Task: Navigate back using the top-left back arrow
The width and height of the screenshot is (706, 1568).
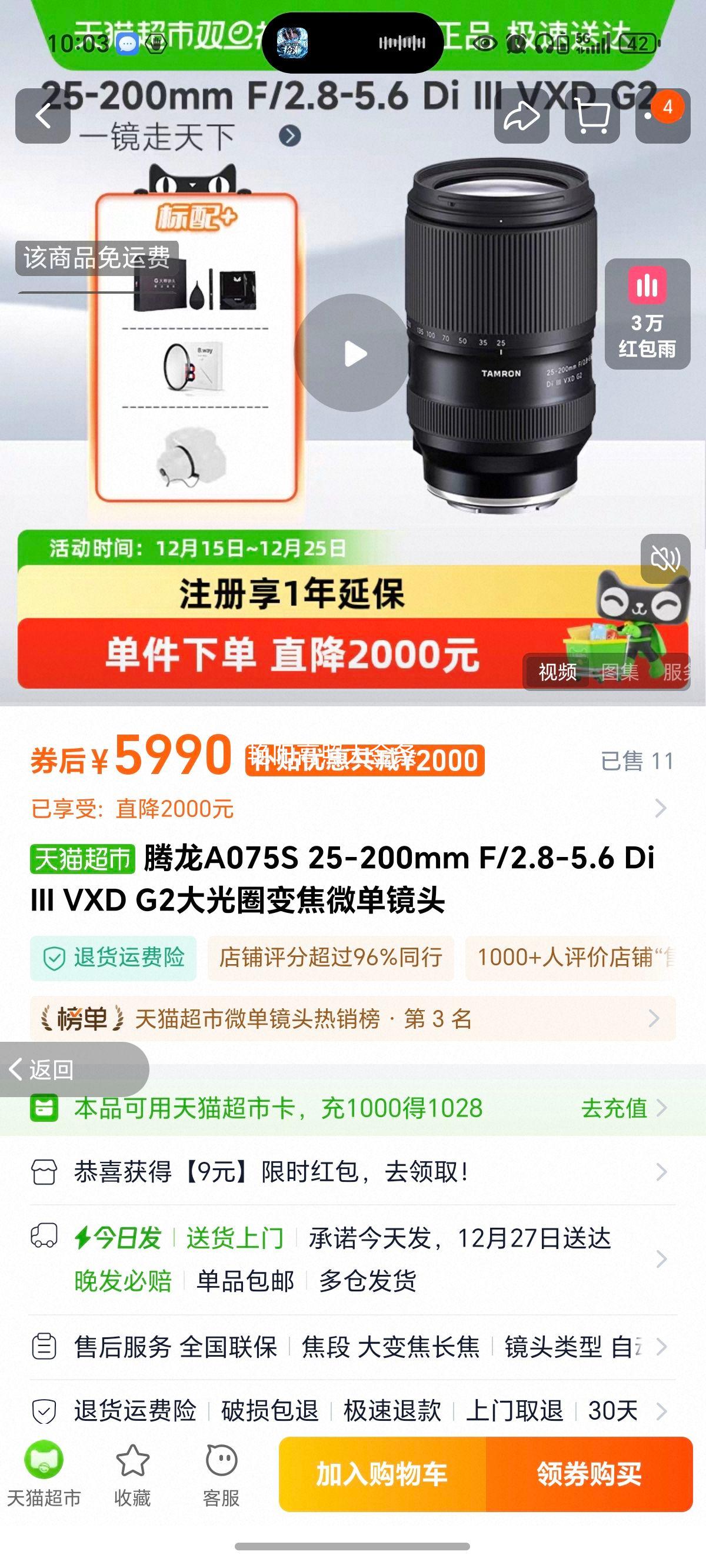Action: pos(42,115)
